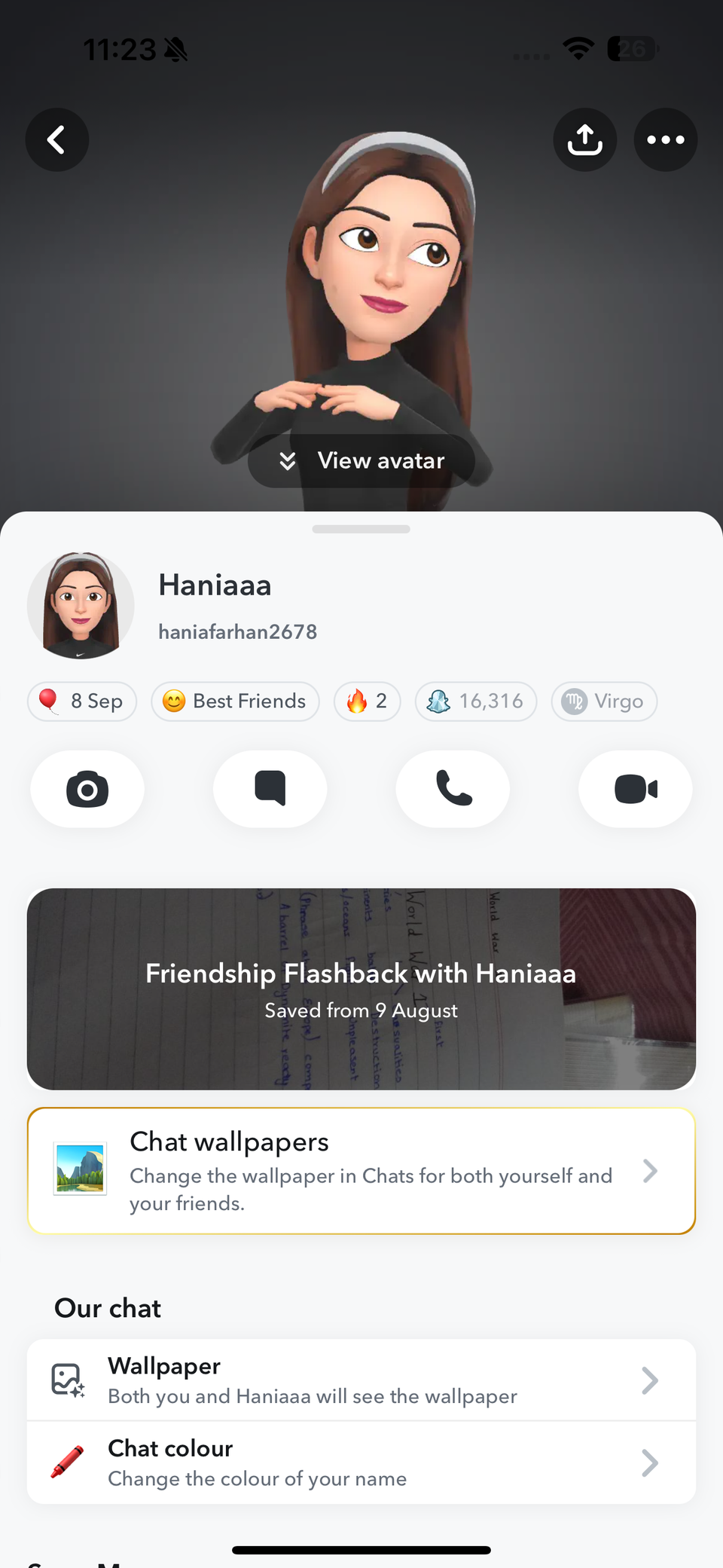The image size is (723, 1568).
Task: Tap the fire streak chip
Action: click(x=367, y=701)
